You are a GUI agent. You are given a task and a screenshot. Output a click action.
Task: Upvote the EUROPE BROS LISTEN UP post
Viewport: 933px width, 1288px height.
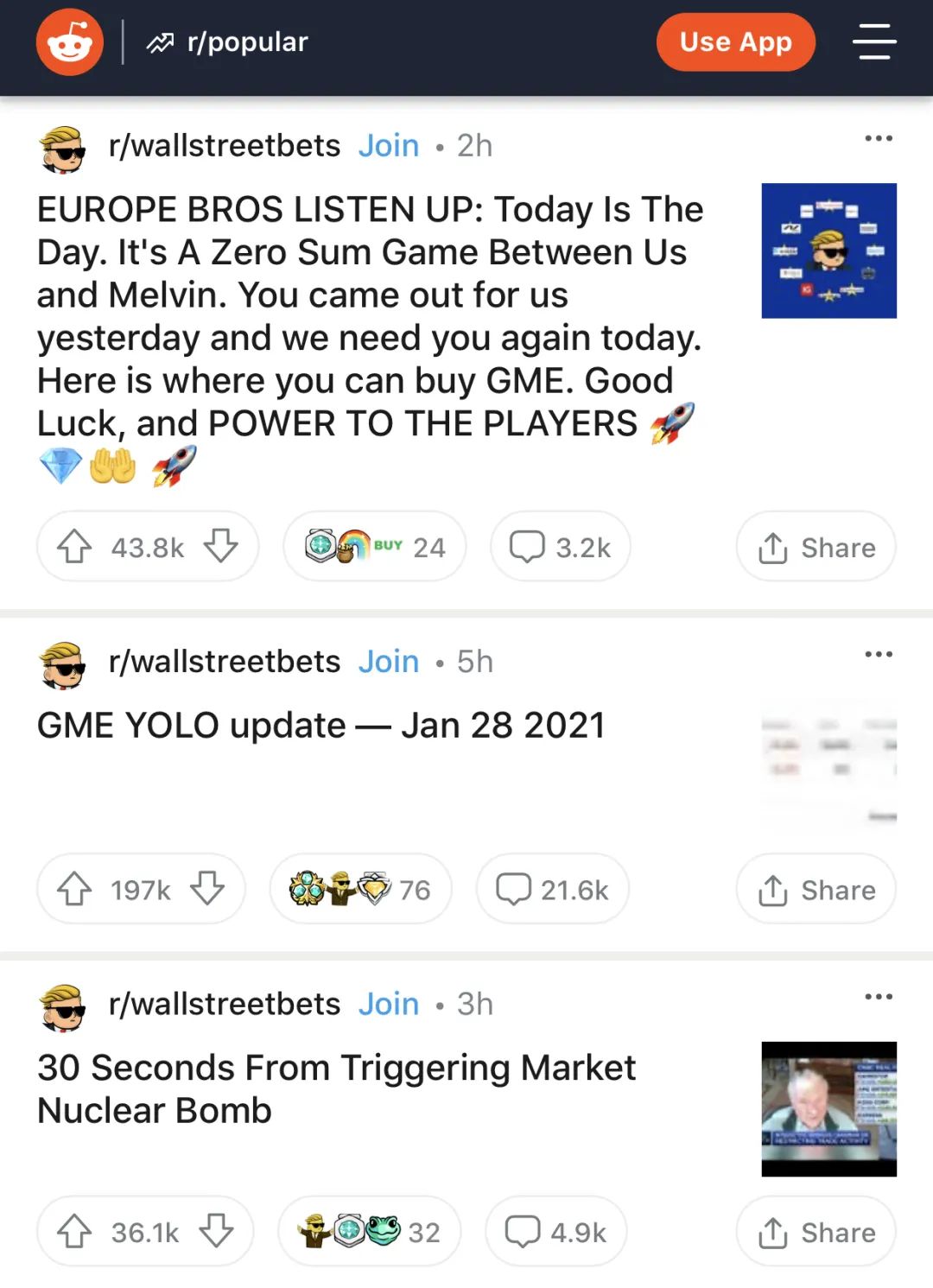coord(74,547)
